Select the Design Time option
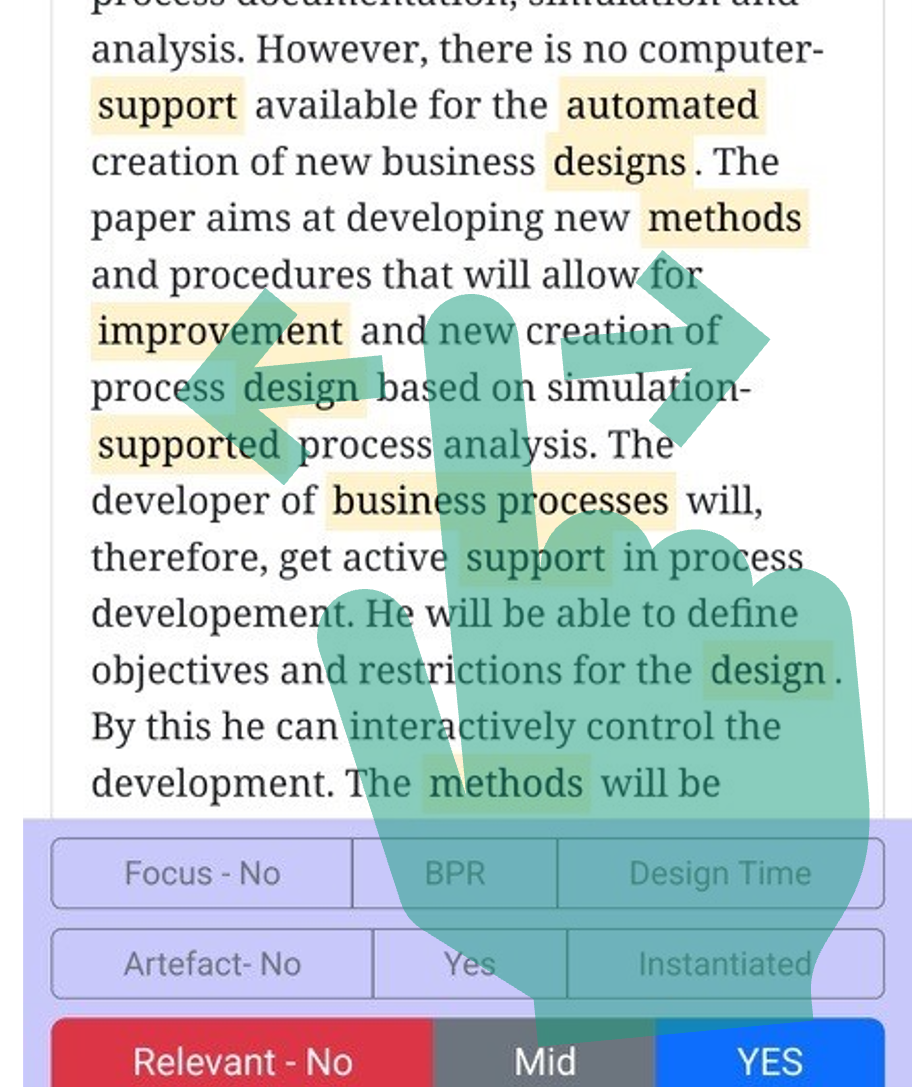 click(x=720, y=873)
